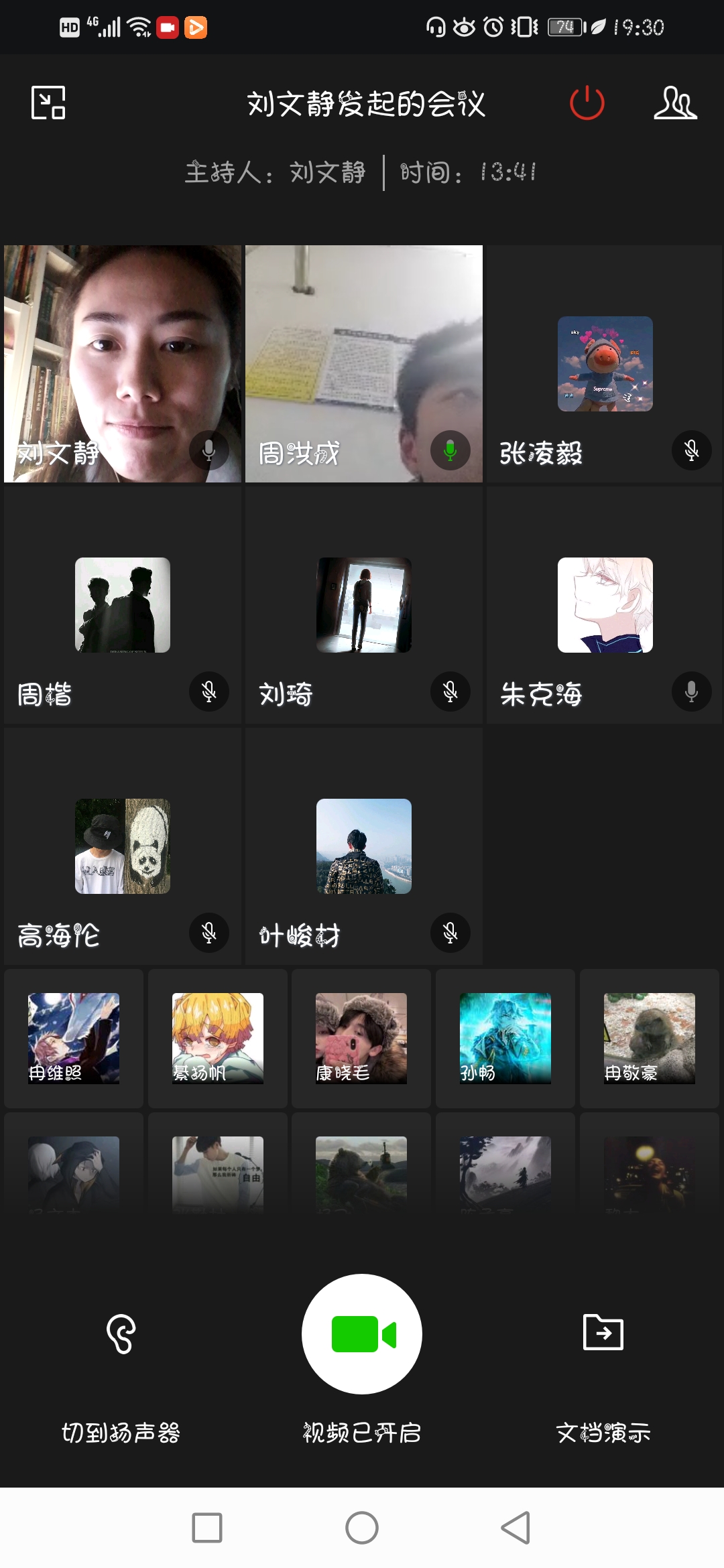Select 康晓毛's small tile
The height and width of the screenshot is (1568, 724).
coord(361,1038)
